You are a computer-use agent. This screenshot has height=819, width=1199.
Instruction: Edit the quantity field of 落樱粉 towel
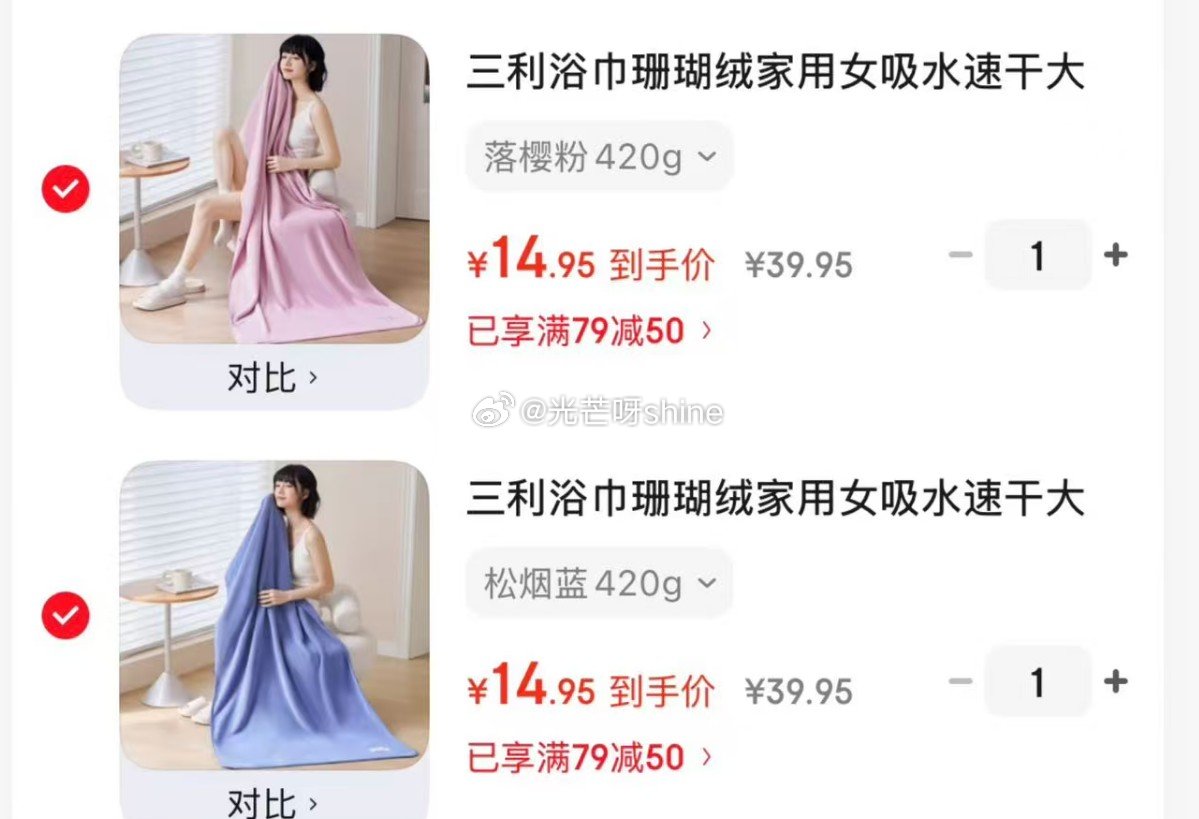click(x=1037, y=256)
